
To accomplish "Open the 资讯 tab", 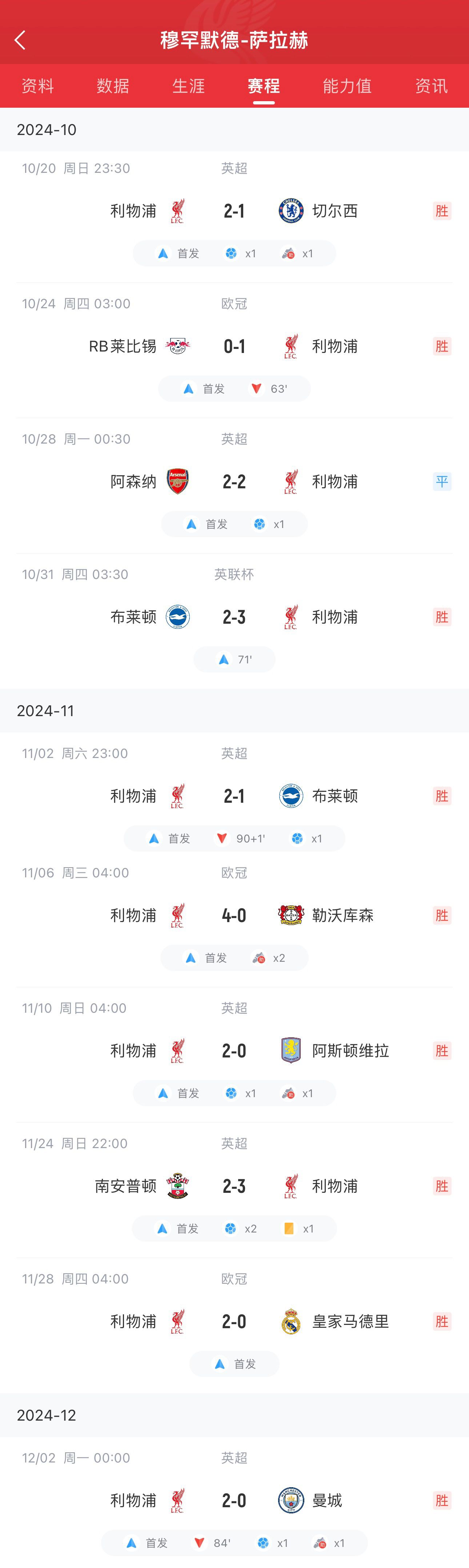I will point(431,86).
